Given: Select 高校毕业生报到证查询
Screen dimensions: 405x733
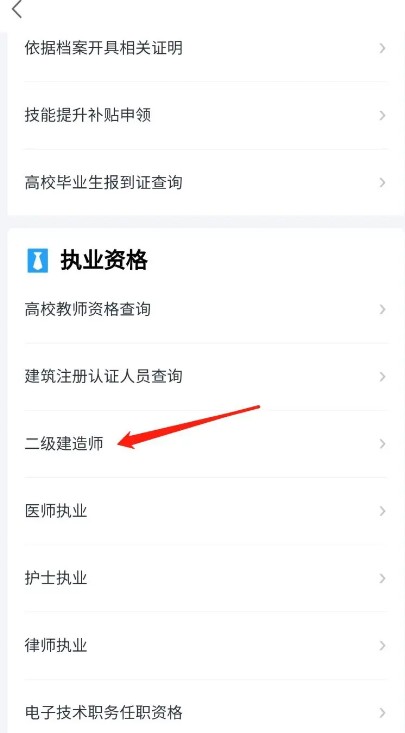Looking at the screenshot, I should 206,182.
